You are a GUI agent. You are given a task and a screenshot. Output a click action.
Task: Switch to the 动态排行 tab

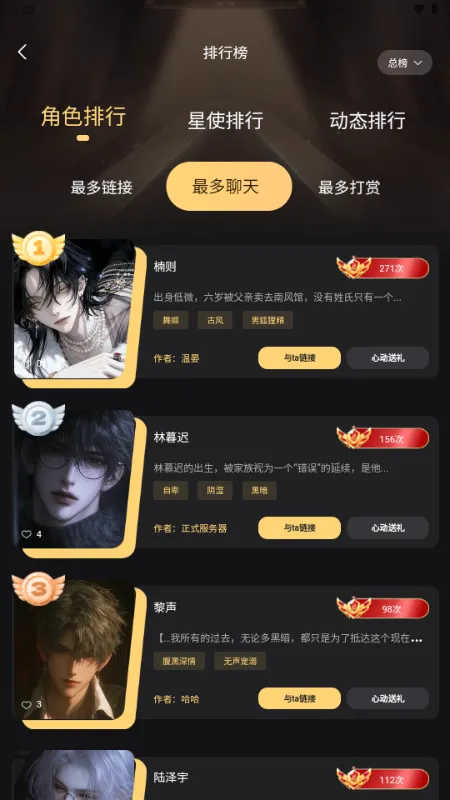pos(367,121)
